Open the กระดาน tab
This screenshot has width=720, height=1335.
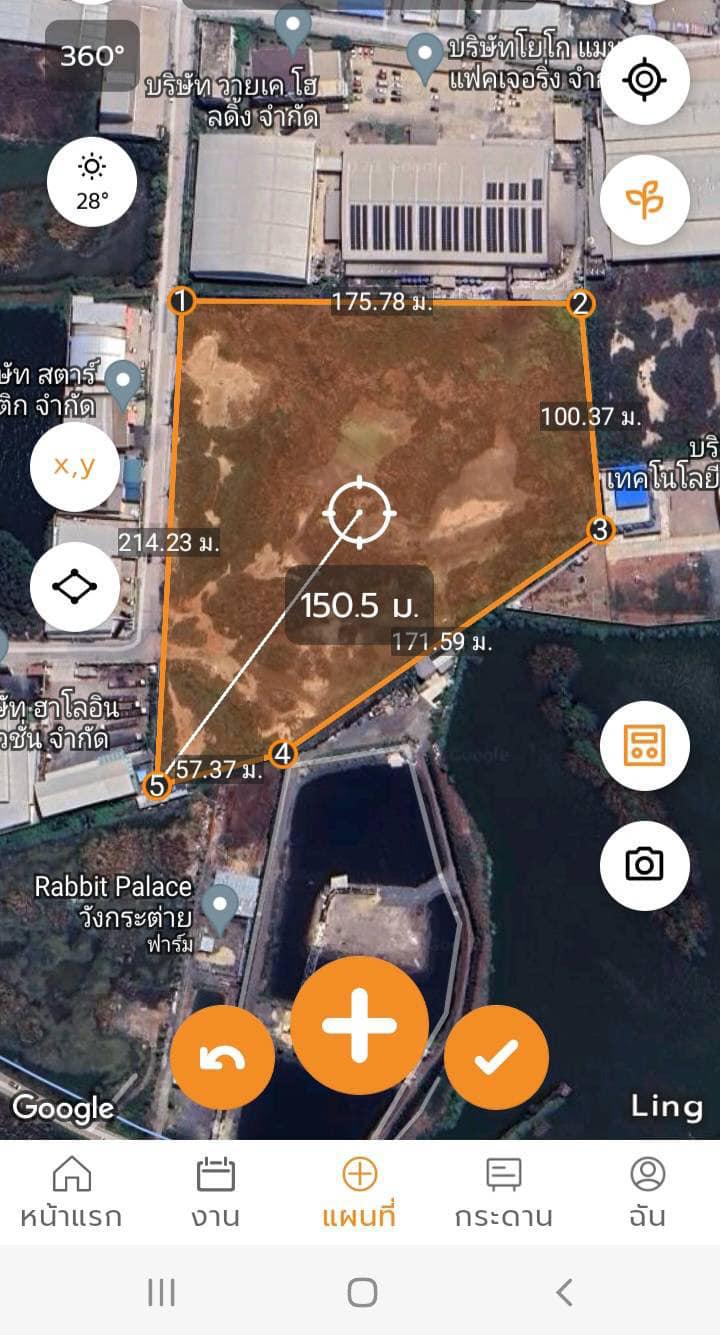coord(504,1193)
